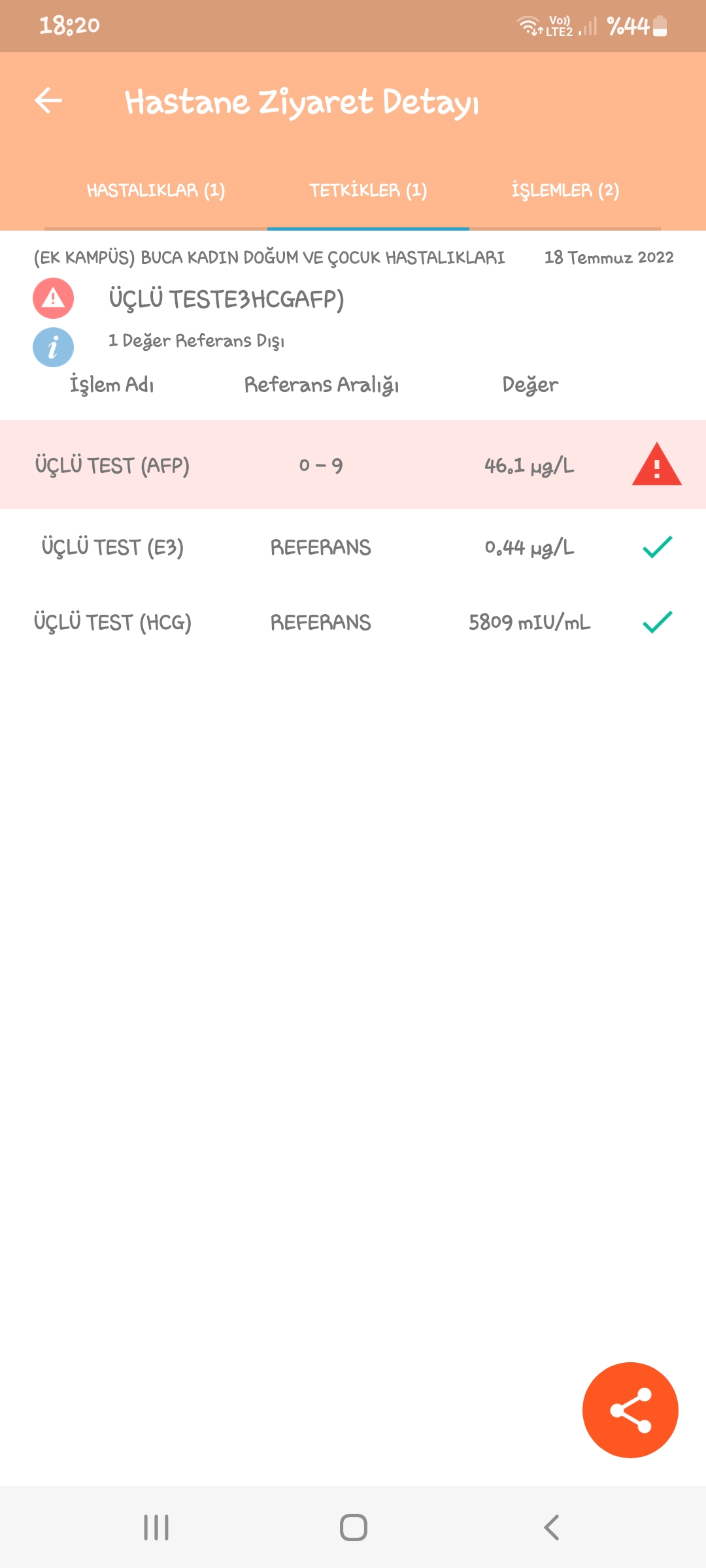The image size is (706, 1568).
Task: Open the ÜÇLÜ TEST (AFP) result row
Action: [353, 465]
